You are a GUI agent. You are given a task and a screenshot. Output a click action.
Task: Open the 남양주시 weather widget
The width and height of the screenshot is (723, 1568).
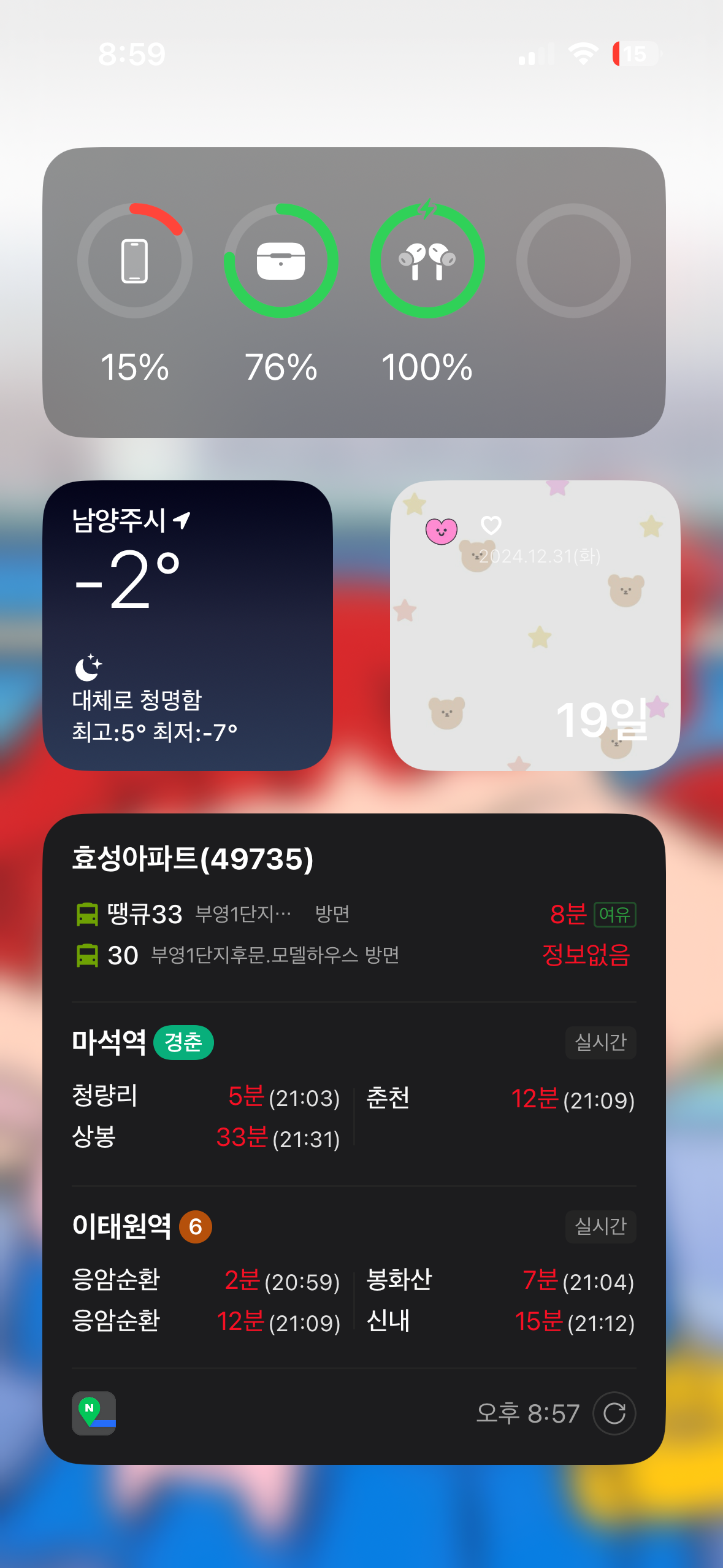188,625
